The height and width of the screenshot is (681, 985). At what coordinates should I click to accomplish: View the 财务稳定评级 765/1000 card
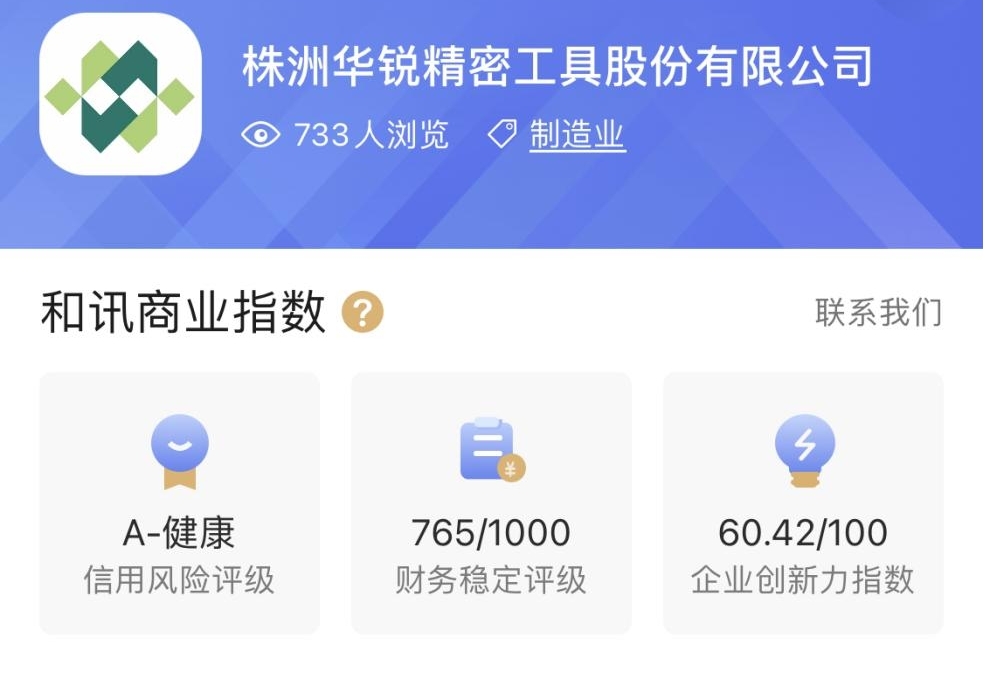click(x=491, y=503)
